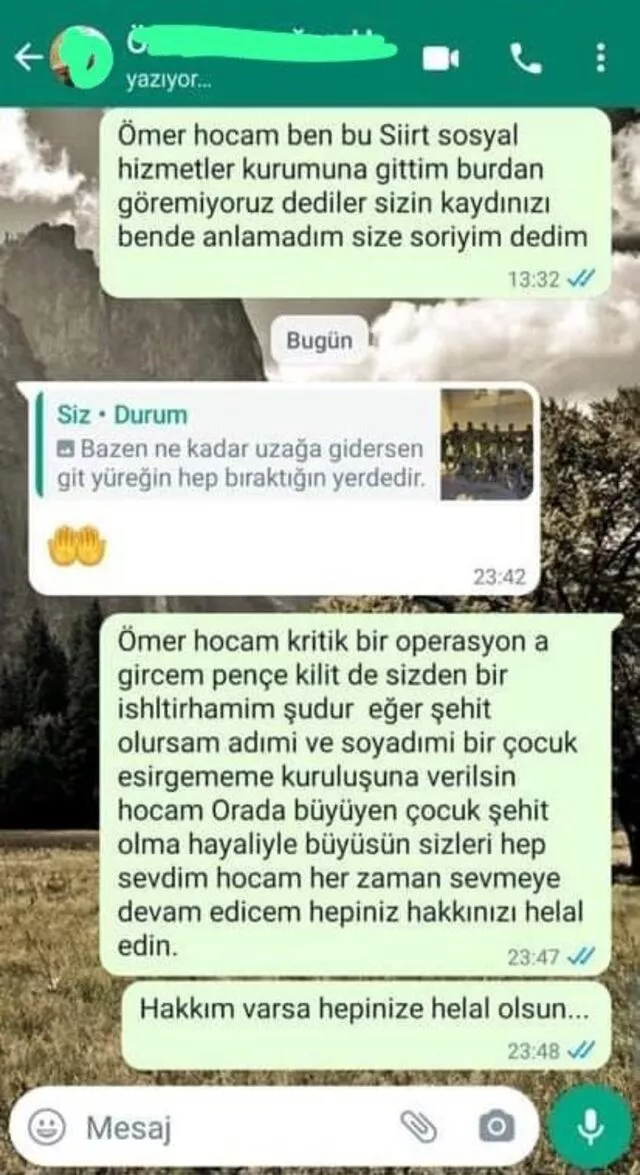The width and height of the screenshot is (640, 1175).
Task: Open the contact's profile photo
Action: pyautogui.click(x=82, y=58)
